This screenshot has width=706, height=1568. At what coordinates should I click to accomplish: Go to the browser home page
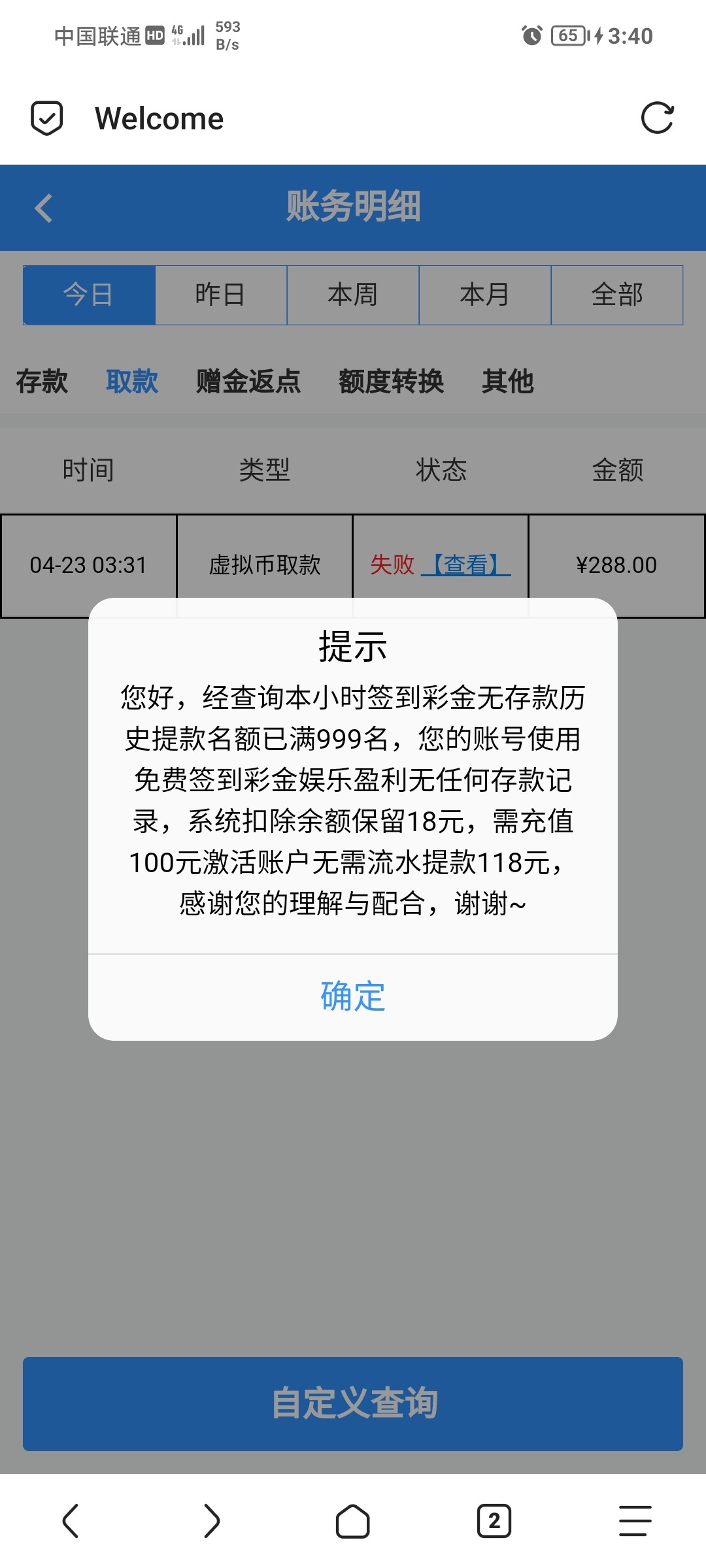353,1521
